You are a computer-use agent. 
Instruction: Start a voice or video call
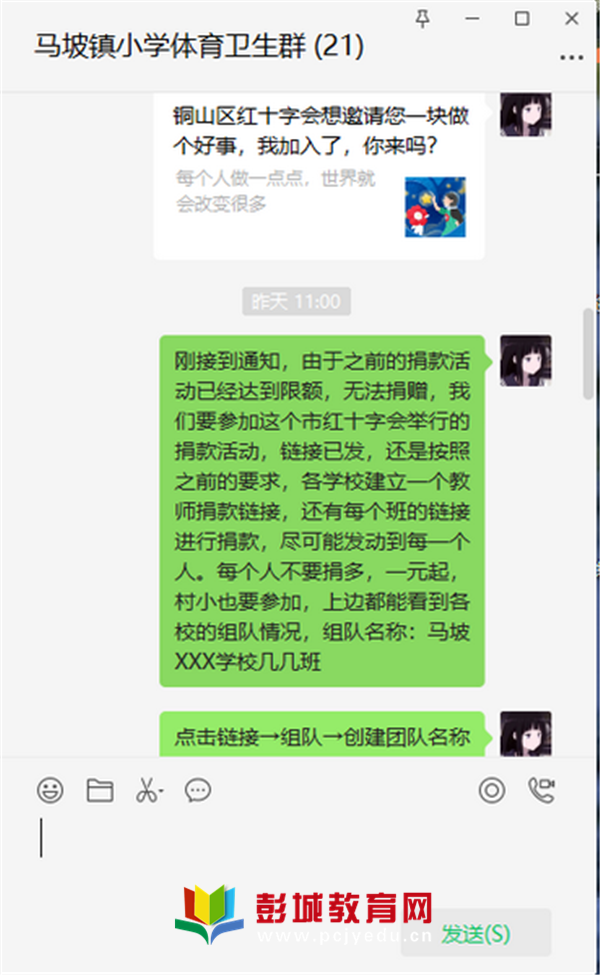pos(541,791)
